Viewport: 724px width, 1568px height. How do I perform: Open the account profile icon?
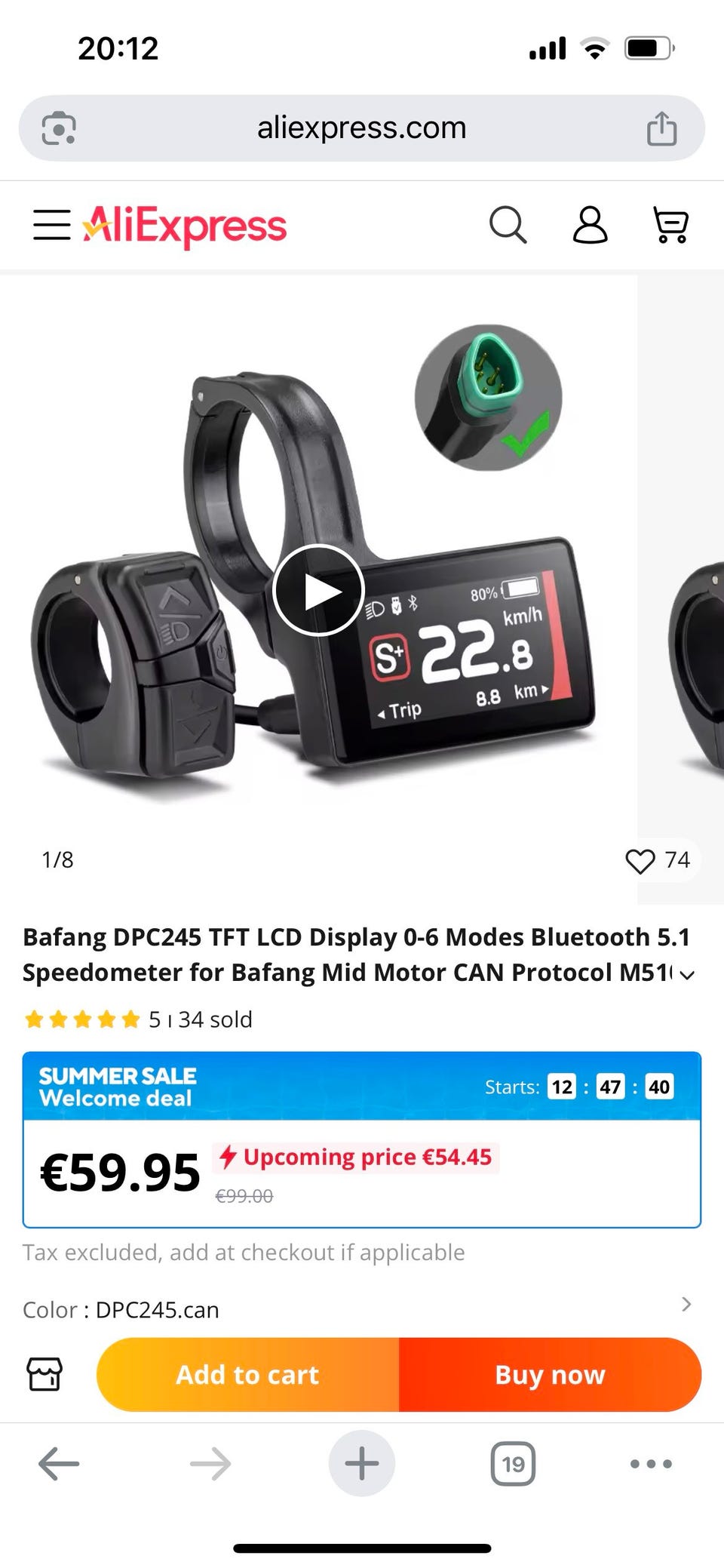[x=590, y=225]
